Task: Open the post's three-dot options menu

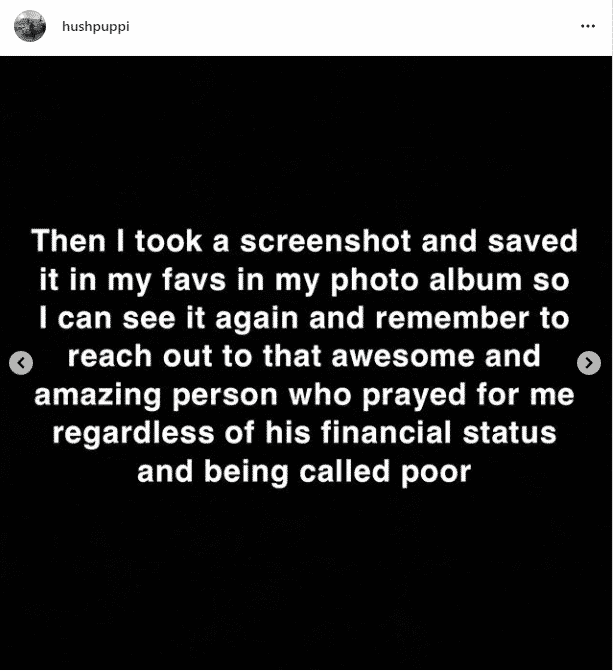Action: point(587,27)
